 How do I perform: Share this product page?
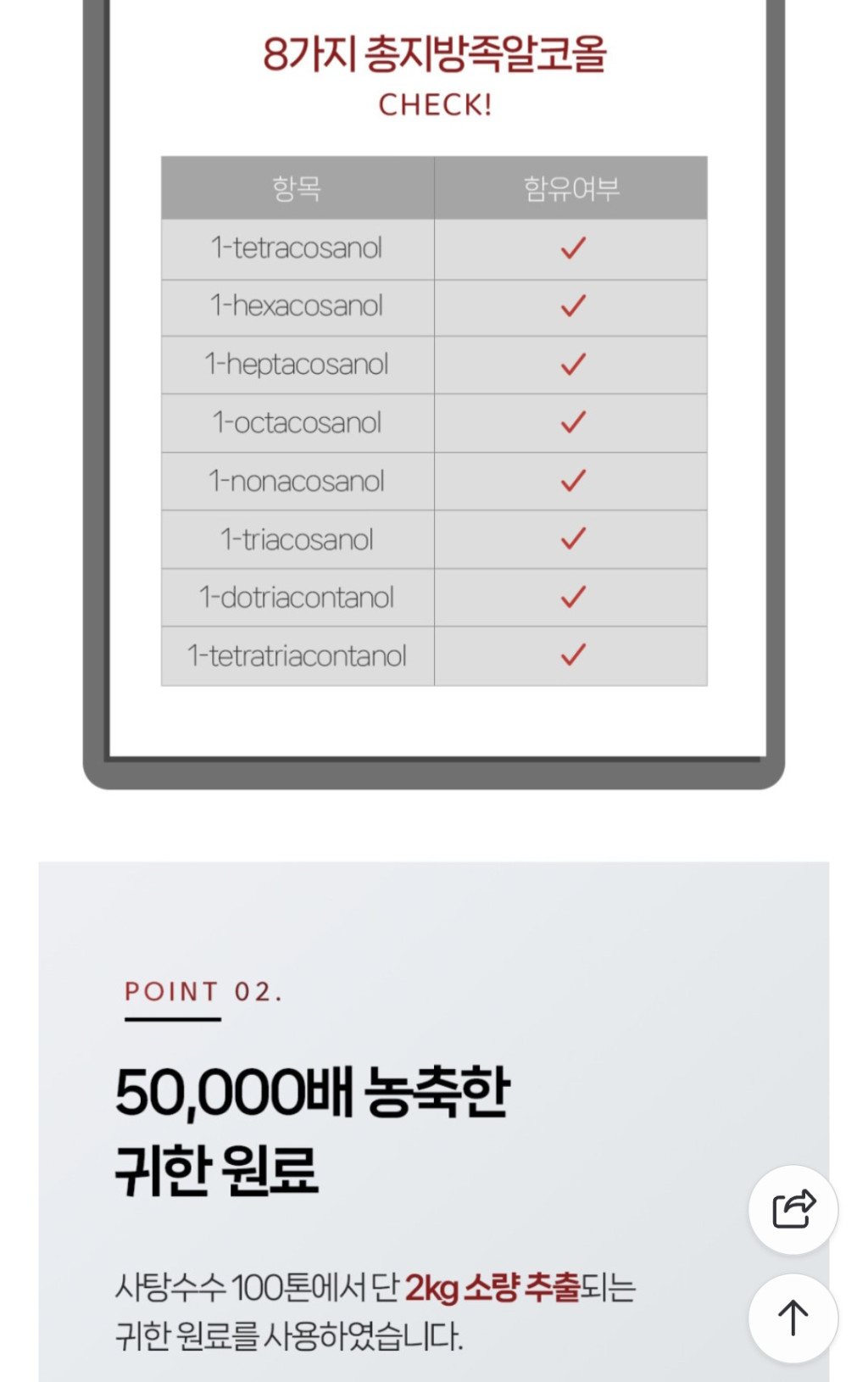click(793, 1210)
